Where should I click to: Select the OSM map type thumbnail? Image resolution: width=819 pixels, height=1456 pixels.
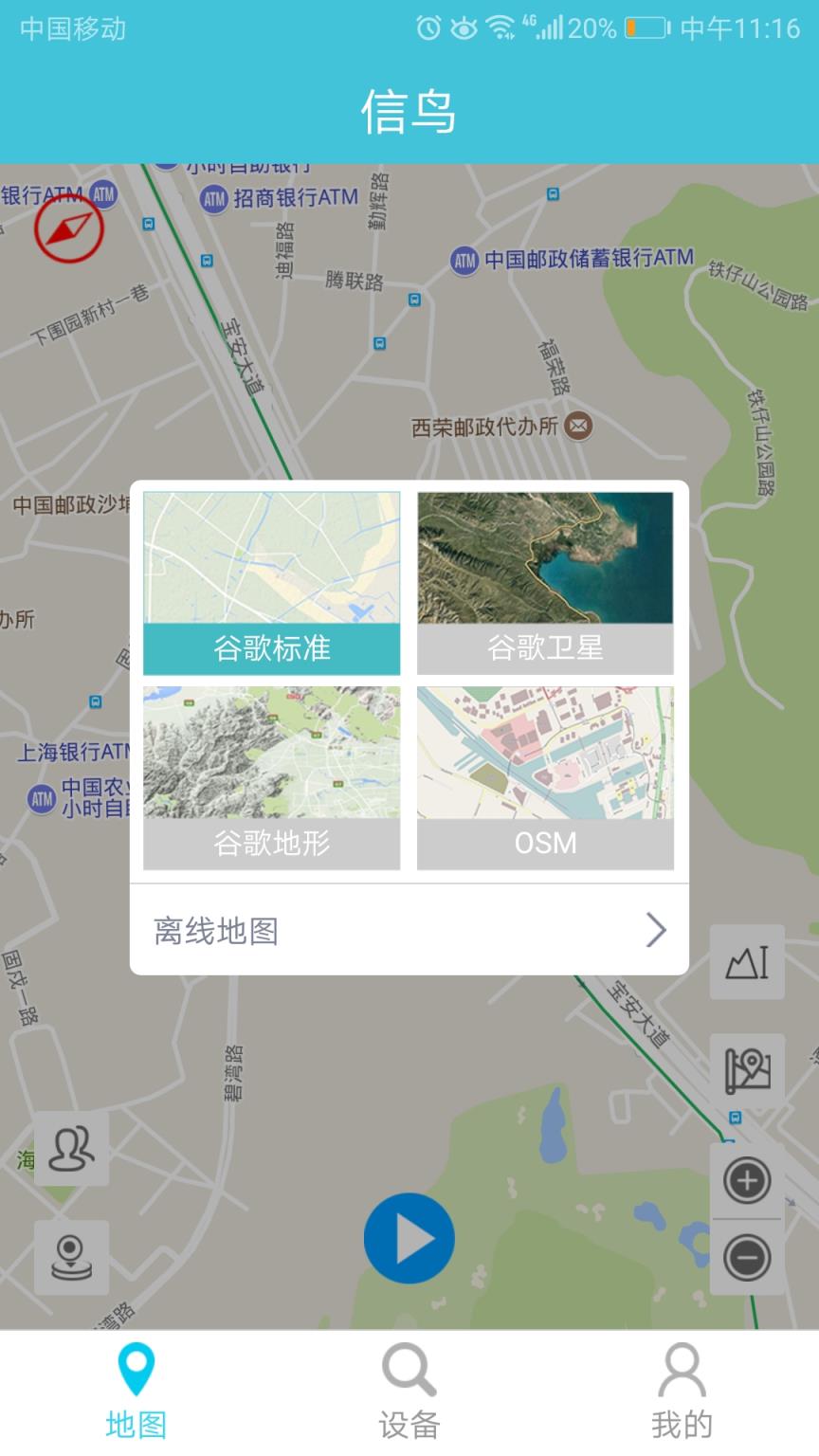[x=547, y=774]
